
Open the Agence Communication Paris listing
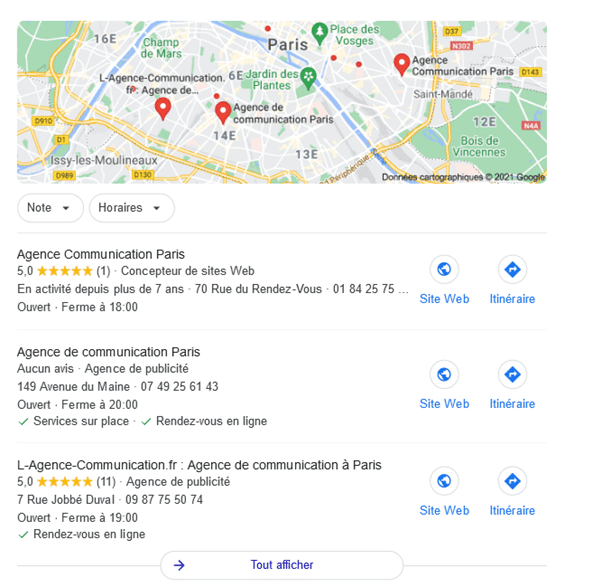101,254
